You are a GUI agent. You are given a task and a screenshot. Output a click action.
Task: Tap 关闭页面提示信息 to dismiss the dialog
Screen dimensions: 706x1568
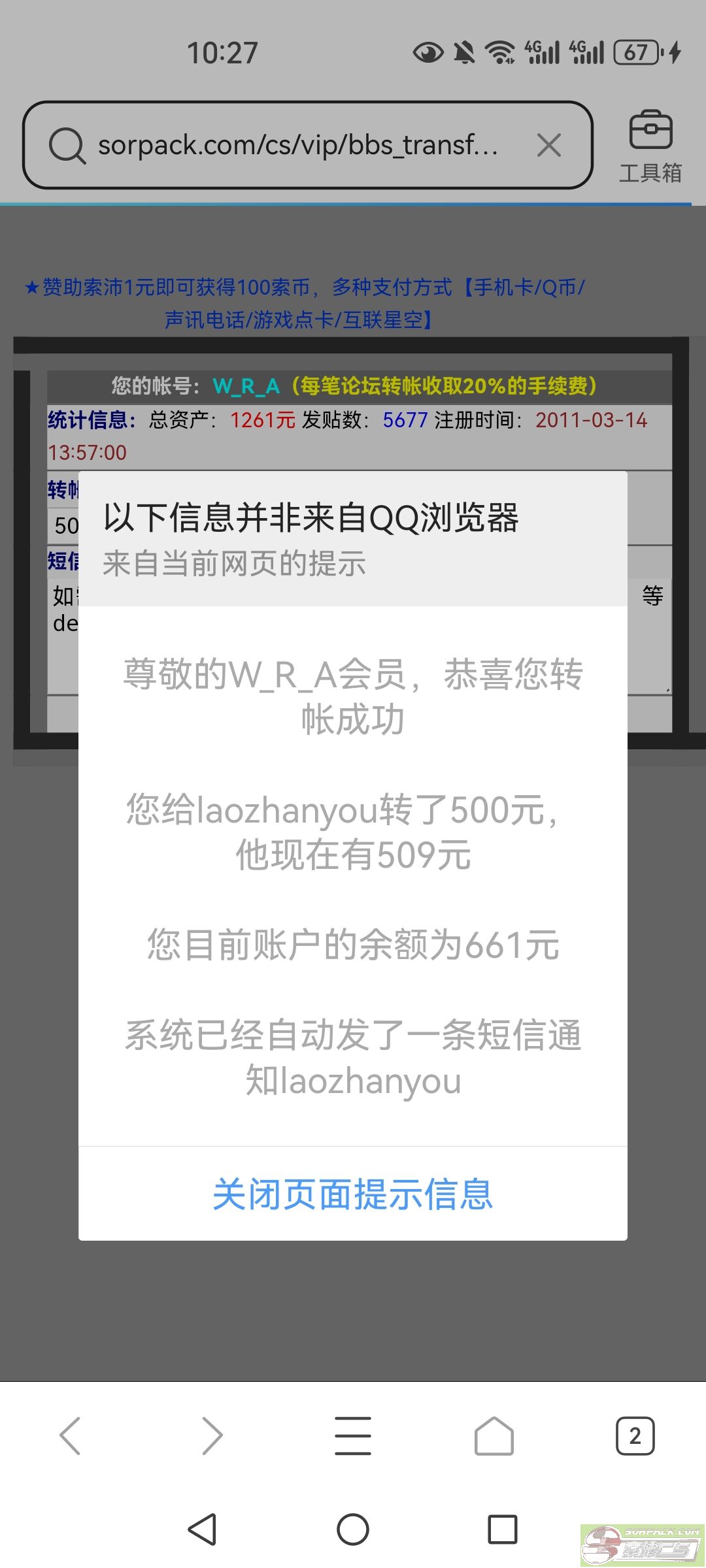353,1194
